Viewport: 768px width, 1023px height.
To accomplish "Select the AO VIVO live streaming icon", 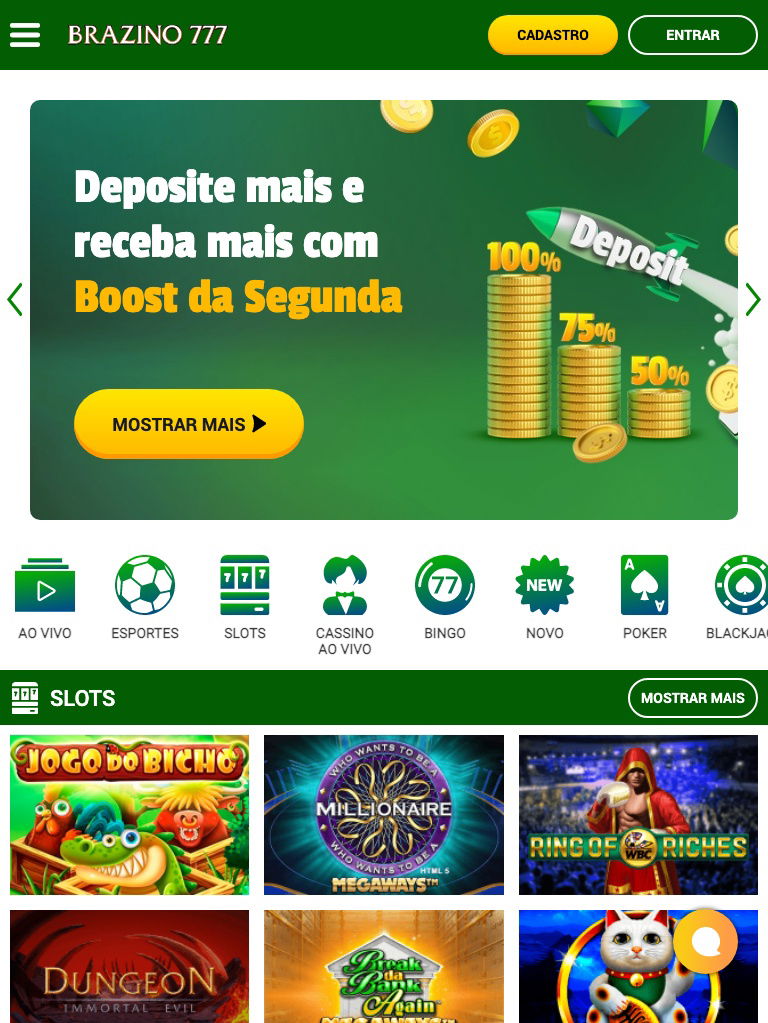I will click(45, 585).
